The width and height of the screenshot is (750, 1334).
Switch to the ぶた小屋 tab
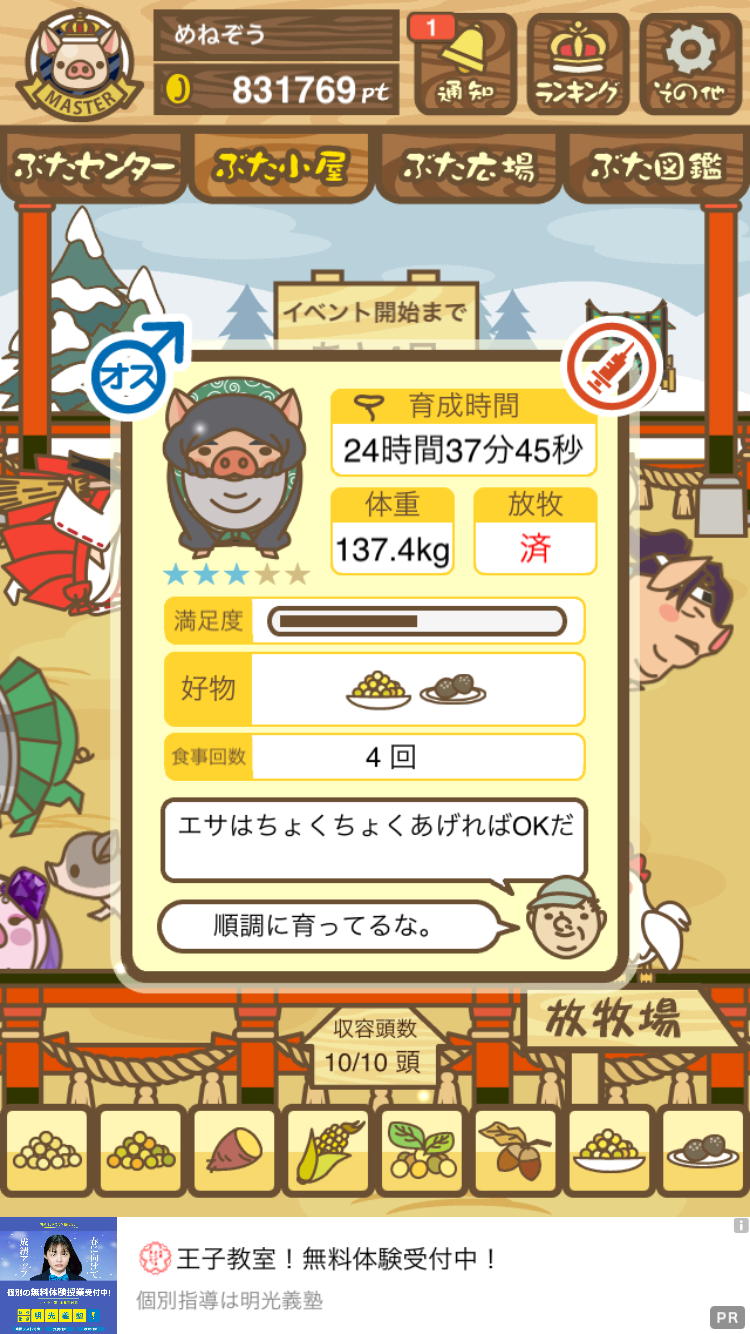[x=280, y=168]
